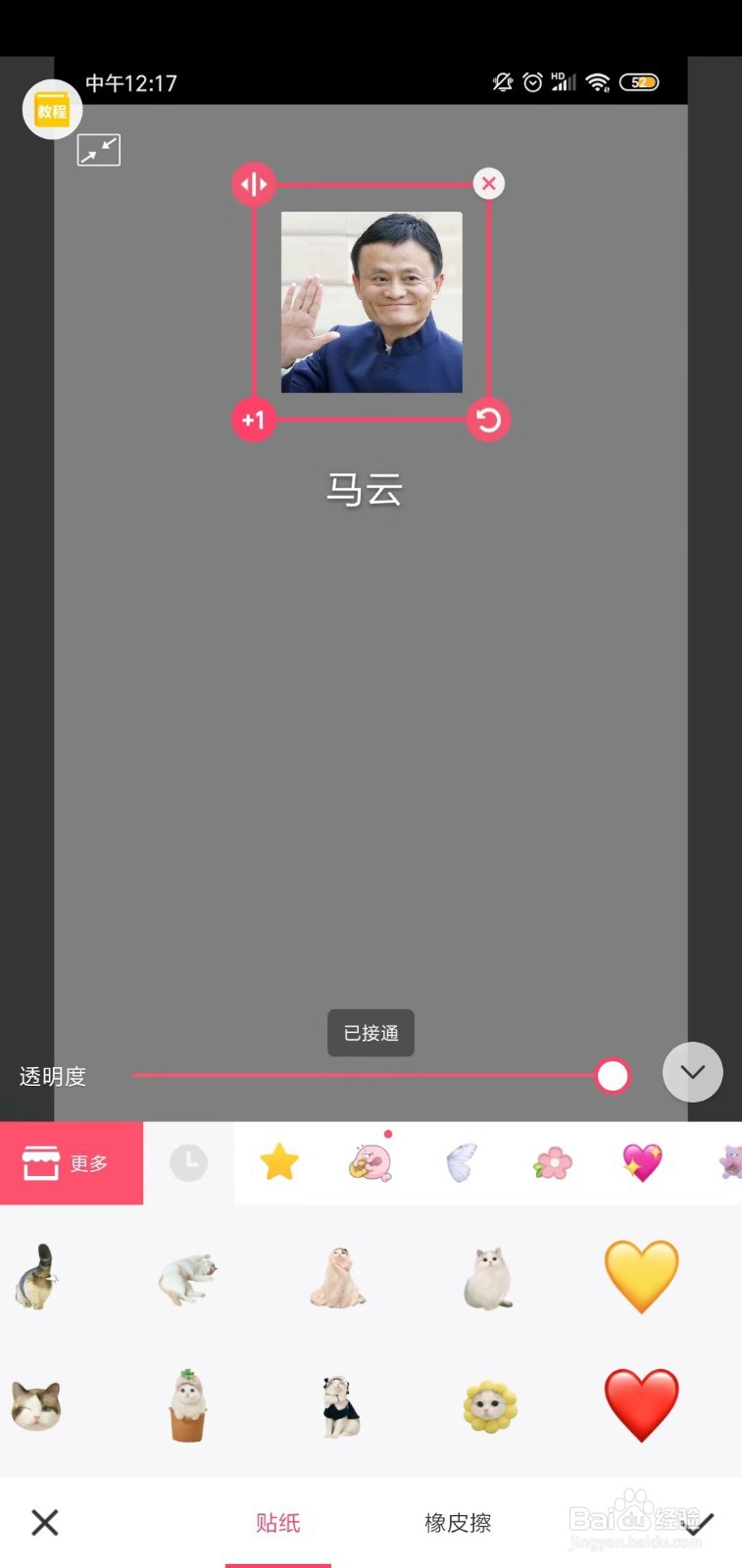Open the 教程 tutorial icon
The width and height of the screenshot is (742, 1568).
[52, 109]
